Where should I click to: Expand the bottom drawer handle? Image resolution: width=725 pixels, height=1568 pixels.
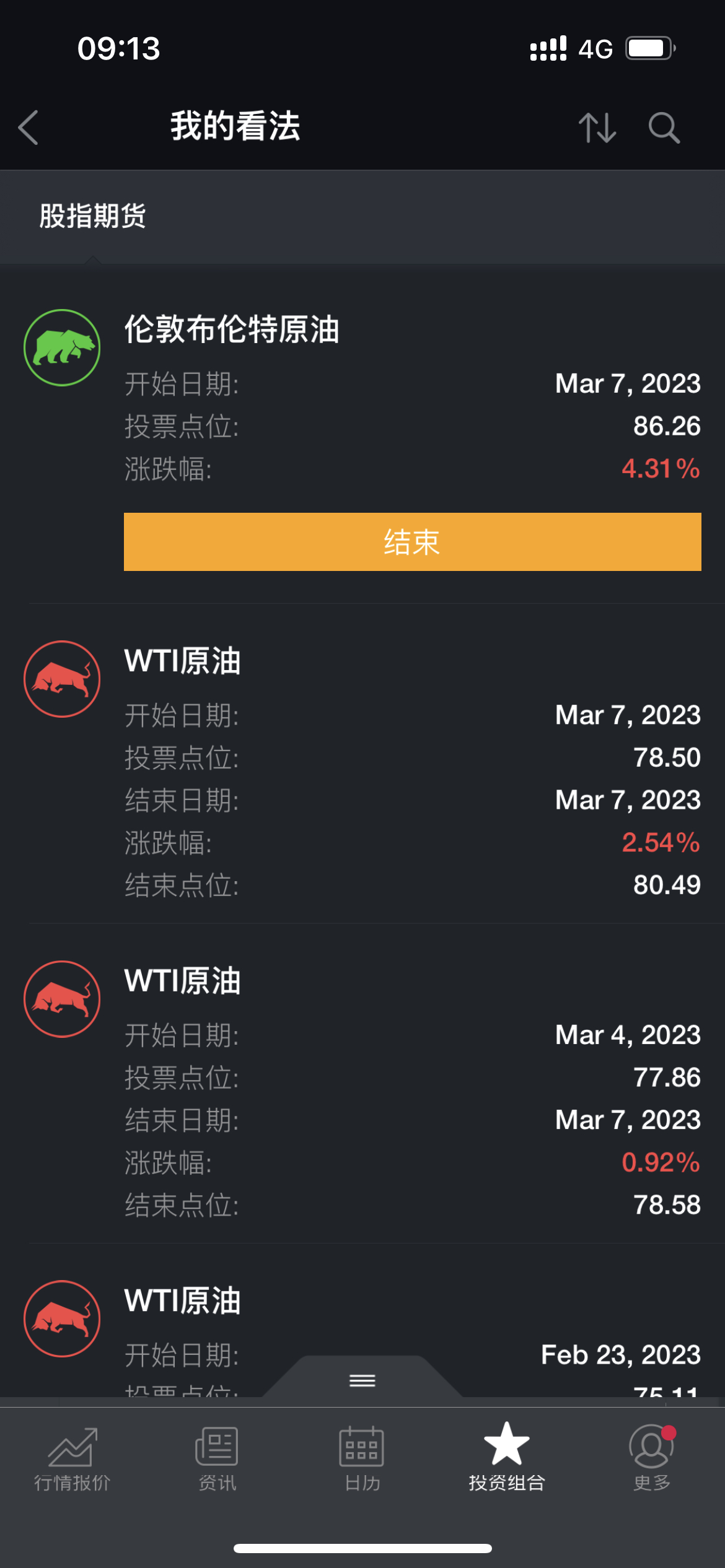point(362,1380)
